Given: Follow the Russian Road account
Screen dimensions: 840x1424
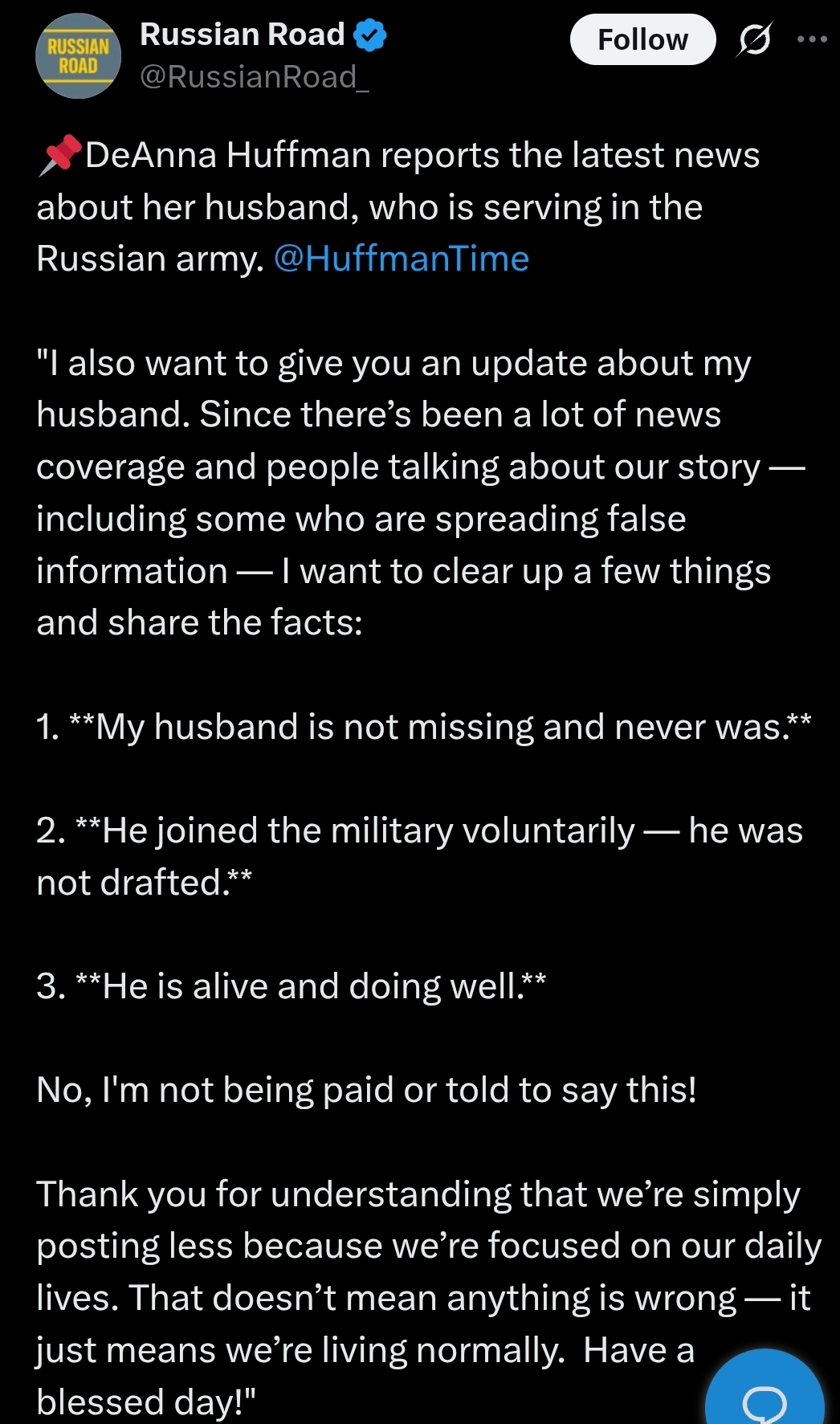Looking at the screenshot, I should coord(642,39).
